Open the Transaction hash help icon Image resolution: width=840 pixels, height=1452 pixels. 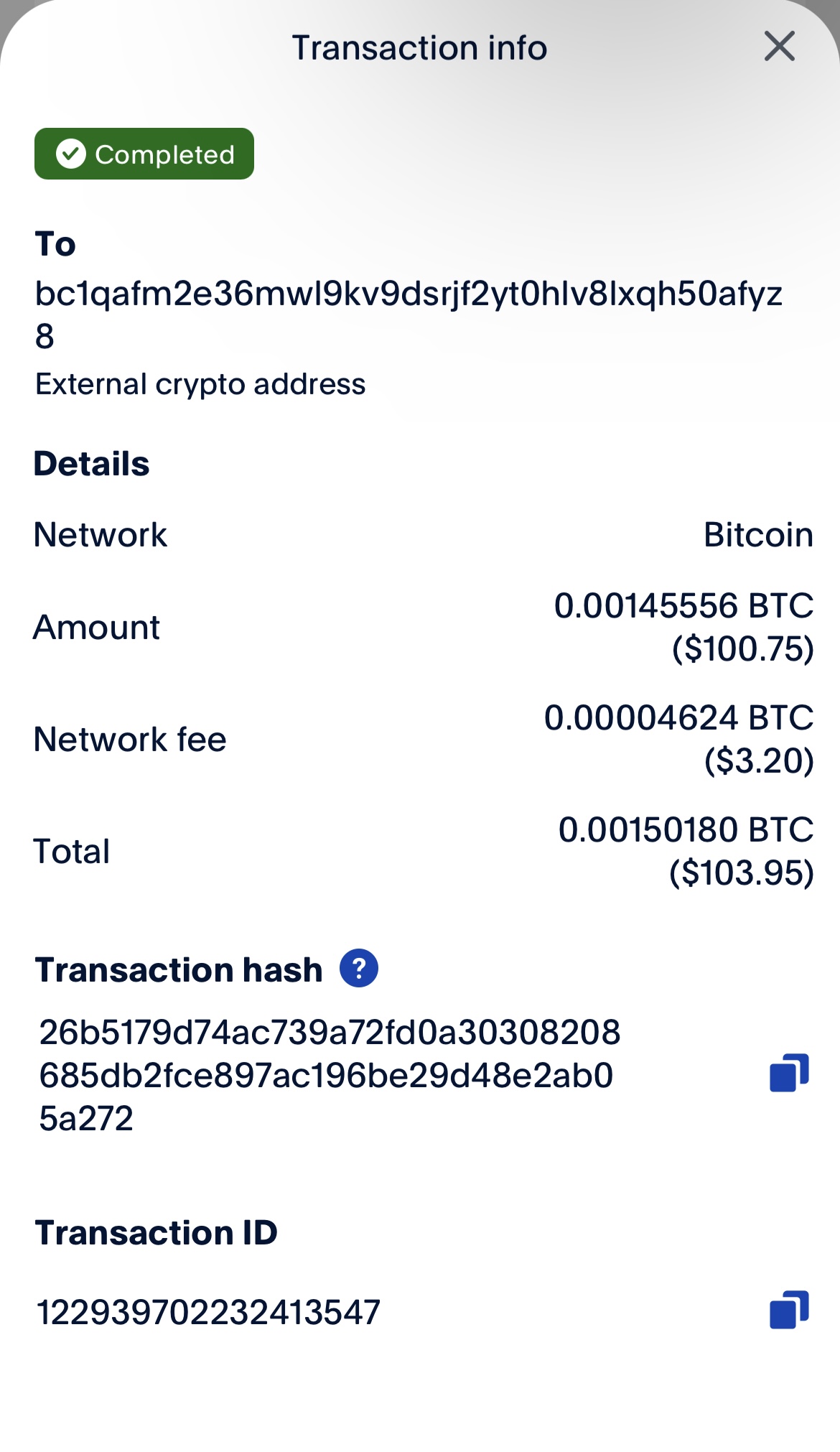[x=359, y=969]
